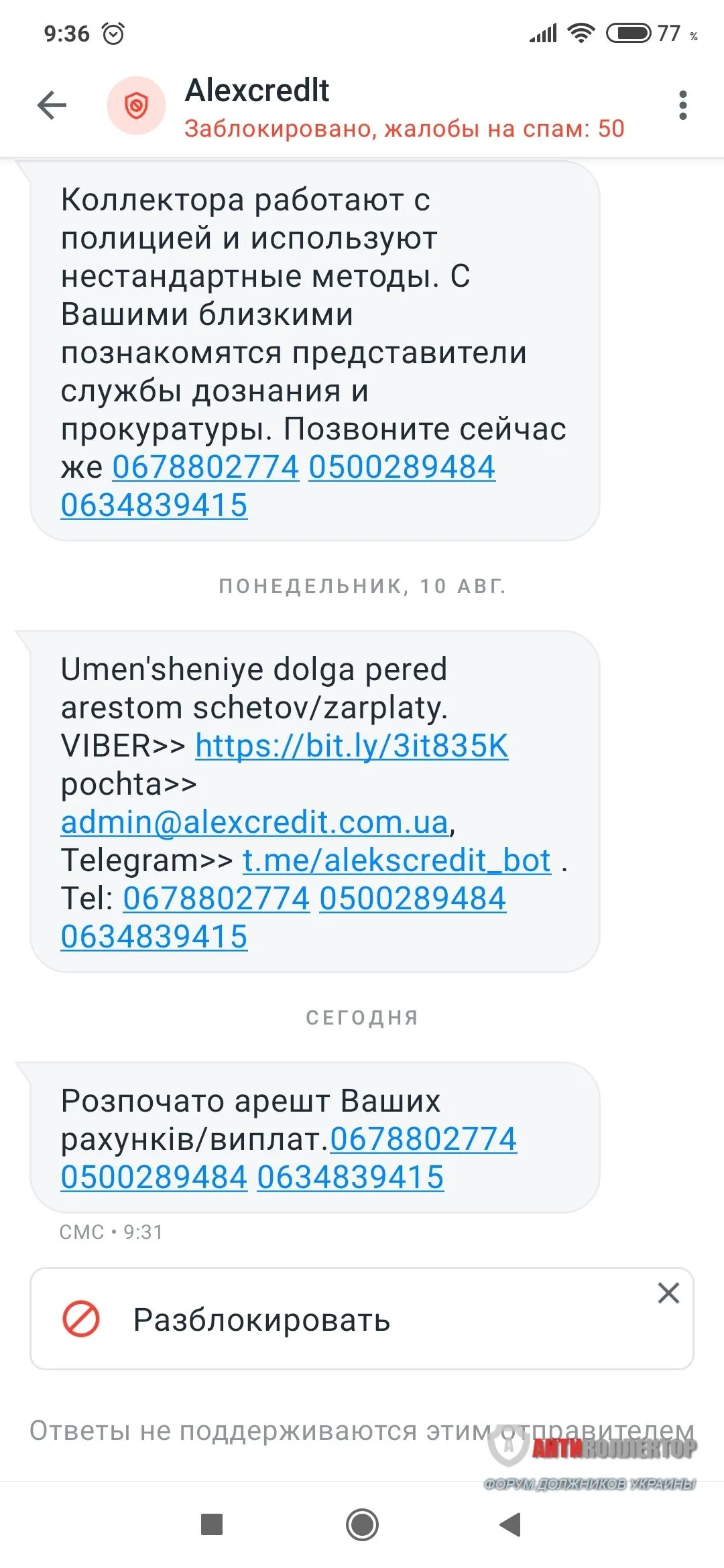Tap 0678802774 in today's arrest message
724x1568 pixels.
(x=423, y=1139)
